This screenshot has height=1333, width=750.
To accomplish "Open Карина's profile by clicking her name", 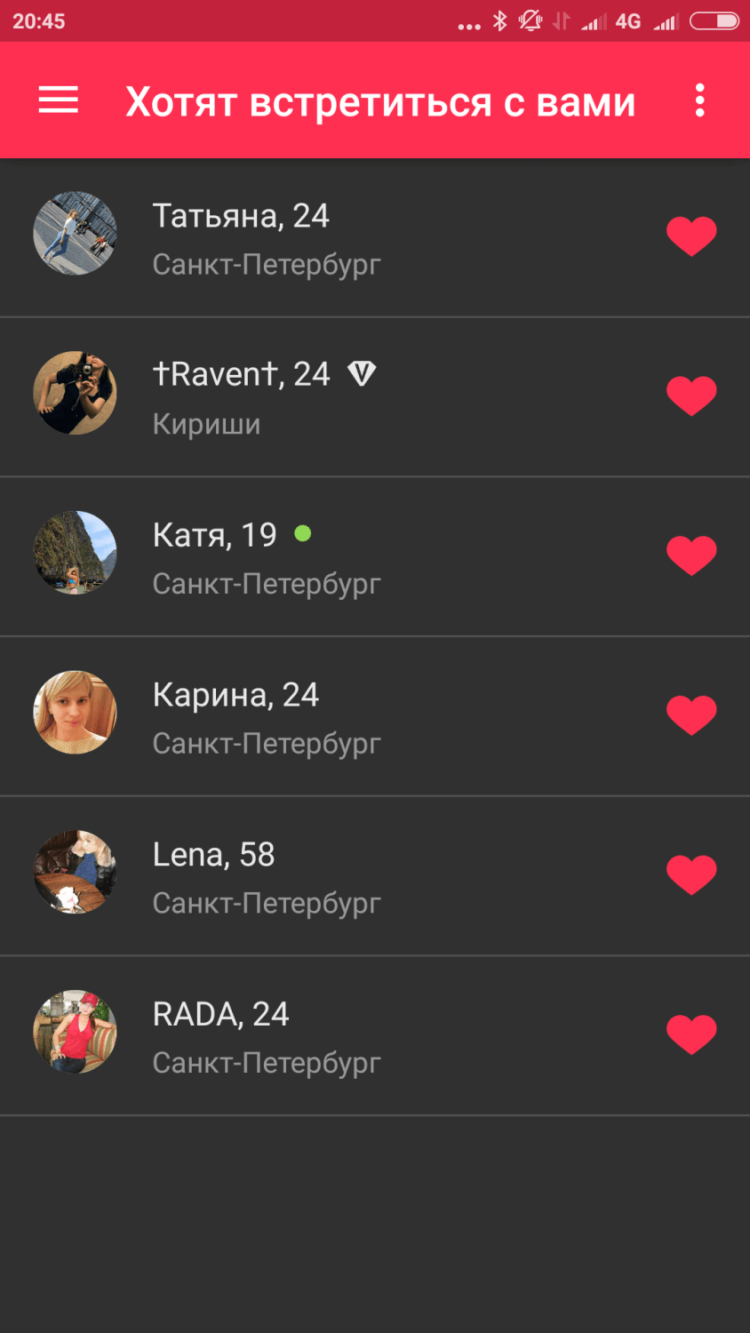I will pyautogui.click(x=235, y=694).
